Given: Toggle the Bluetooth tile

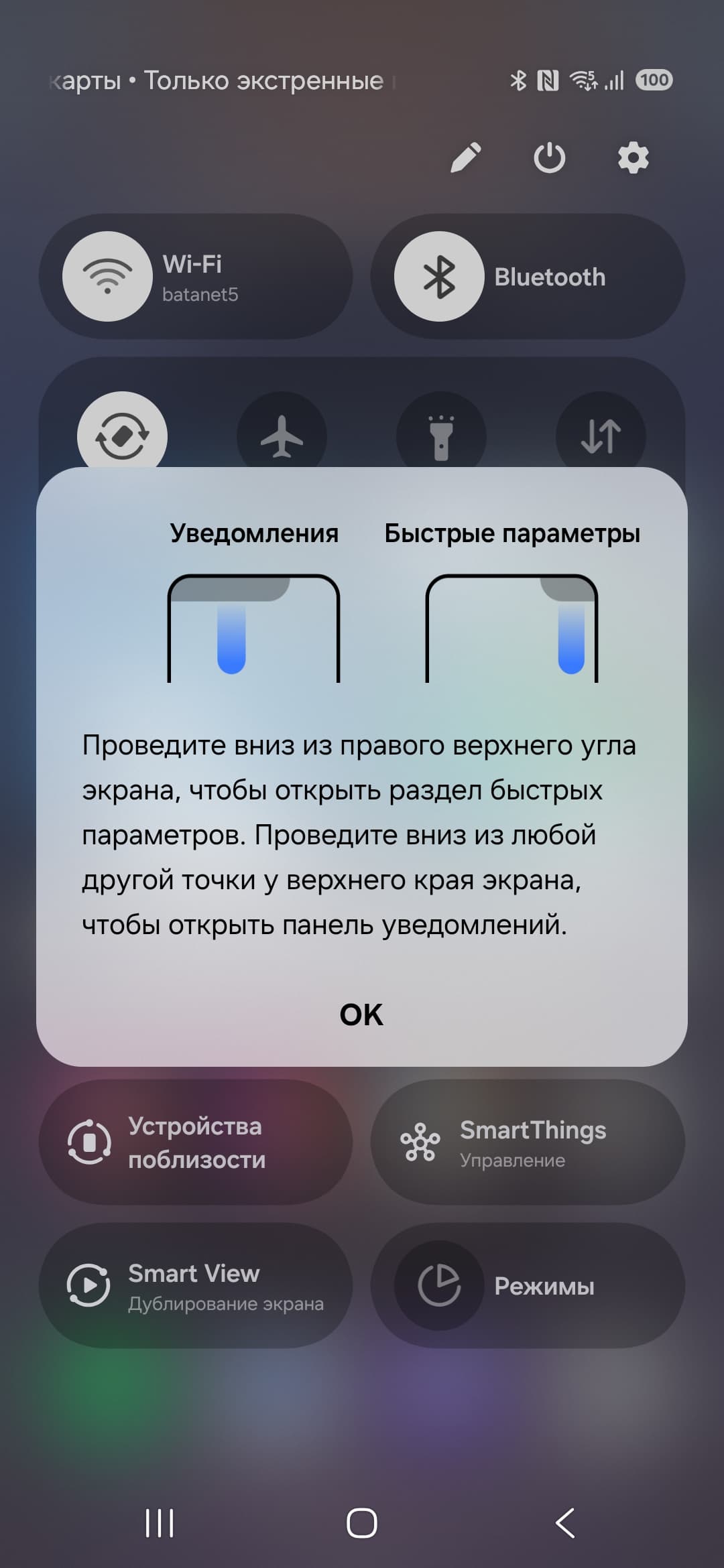Looking at the screenshot, I should pos(439,276).
